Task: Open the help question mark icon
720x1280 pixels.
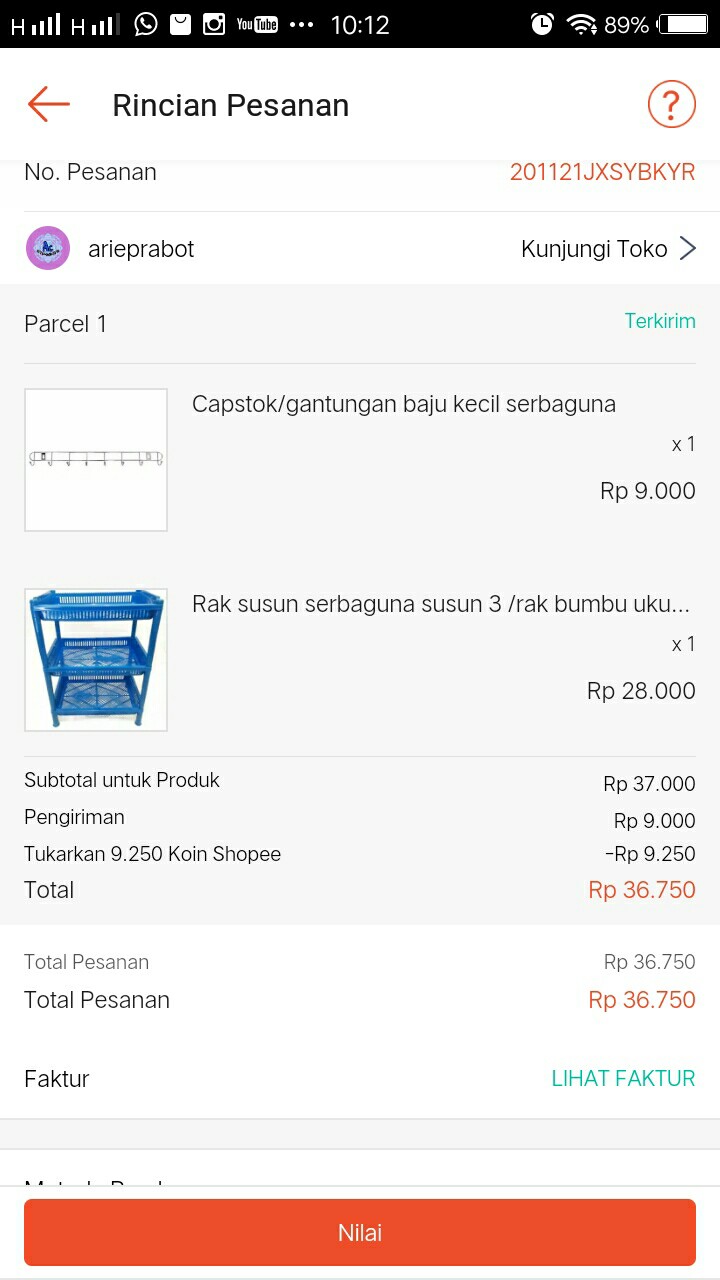Action: click(x=671, y=103)
